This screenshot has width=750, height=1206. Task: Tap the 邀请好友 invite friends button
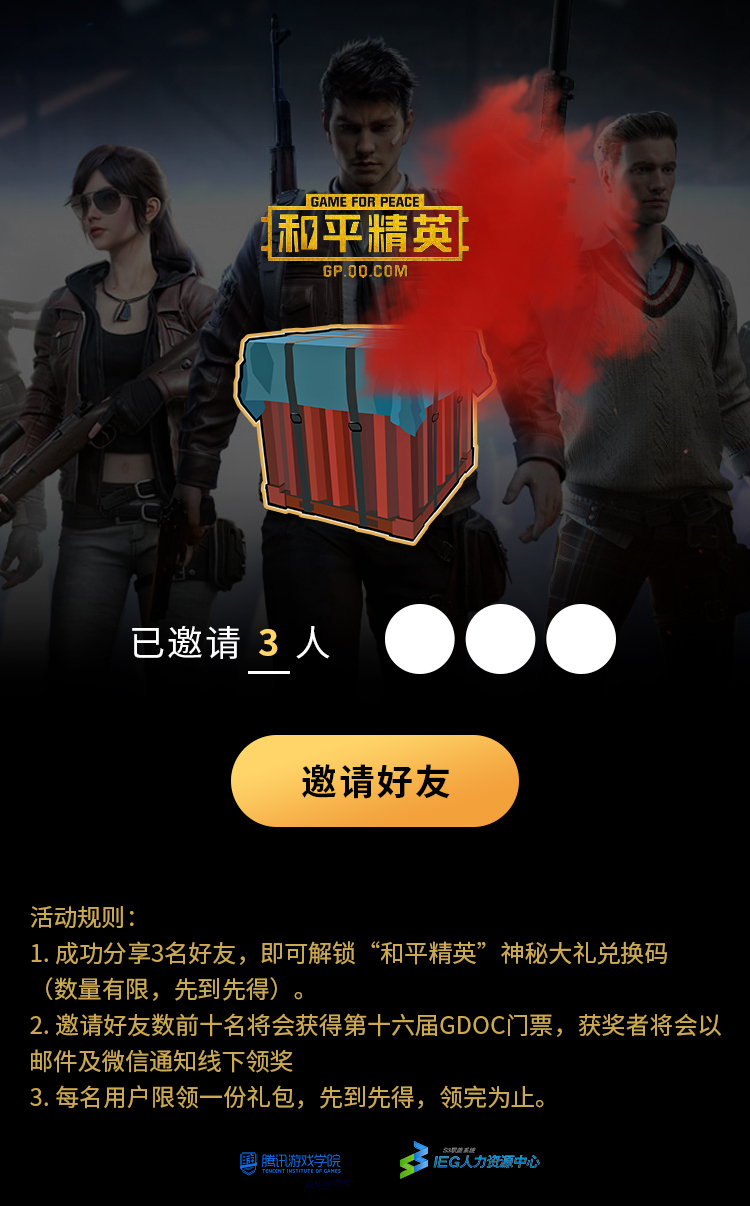(375, 781)
